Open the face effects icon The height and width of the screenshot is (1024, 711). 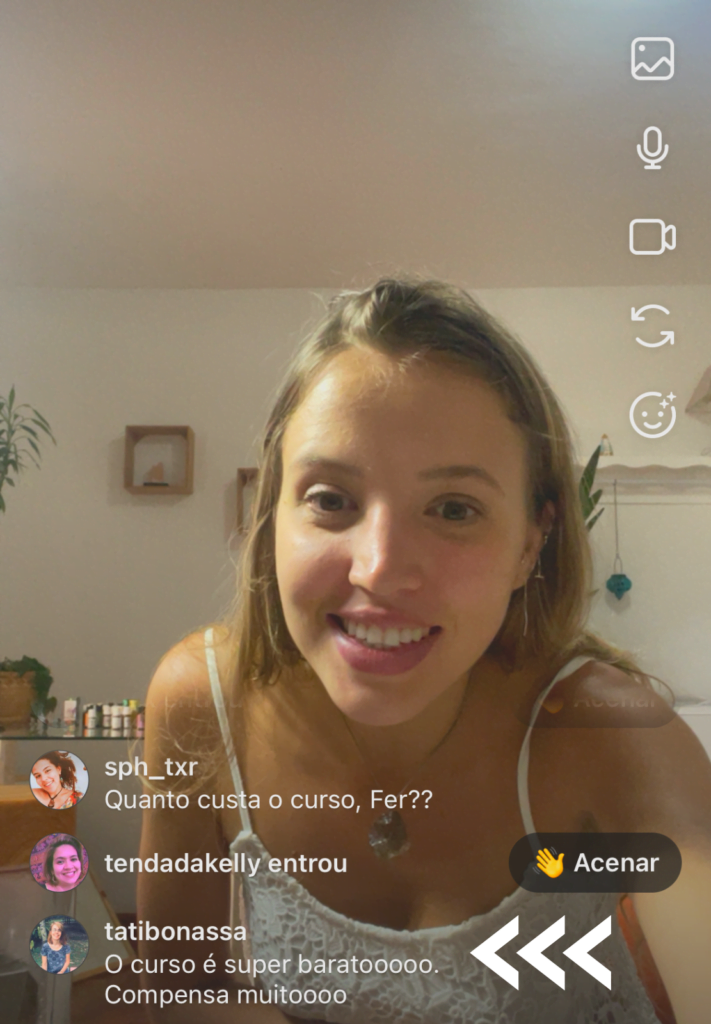click(652, 414)
